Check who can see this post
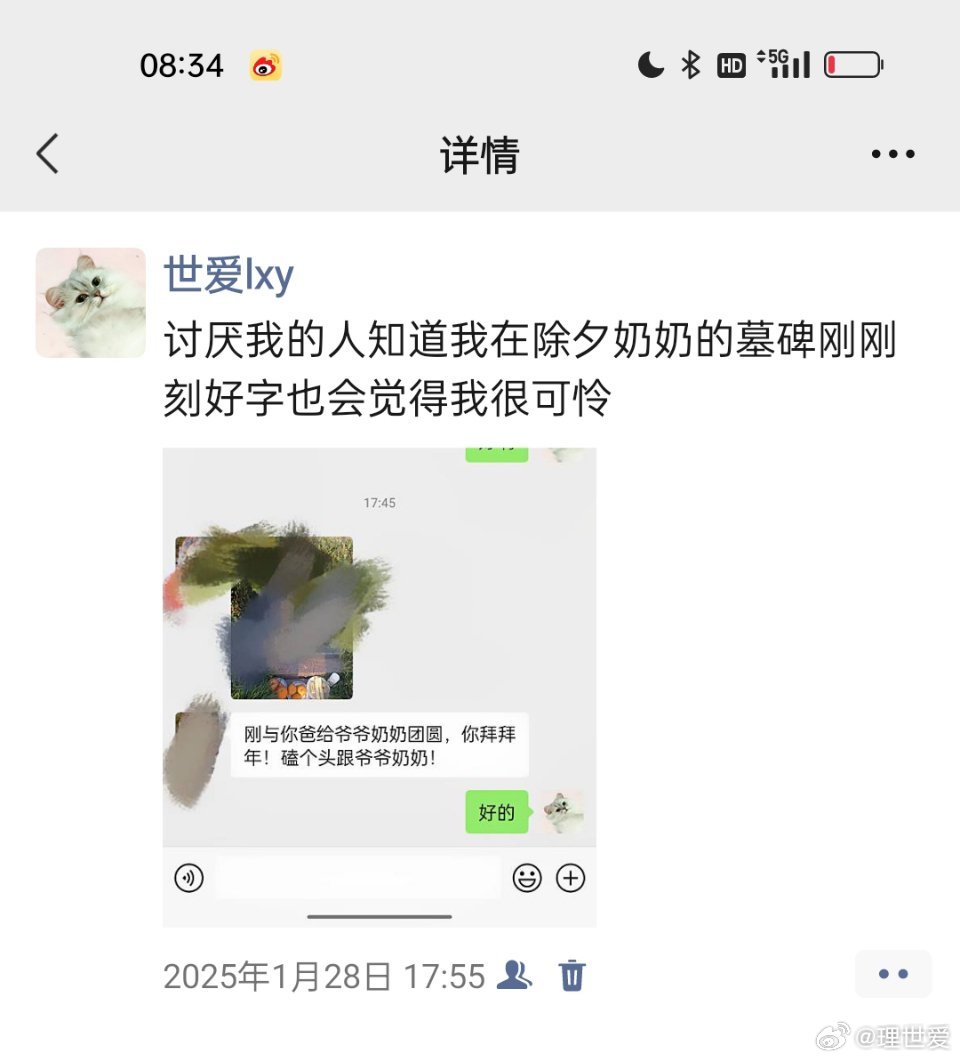Screen dimensions: 960x1060 pyautogui.click(x=515, y=975)
